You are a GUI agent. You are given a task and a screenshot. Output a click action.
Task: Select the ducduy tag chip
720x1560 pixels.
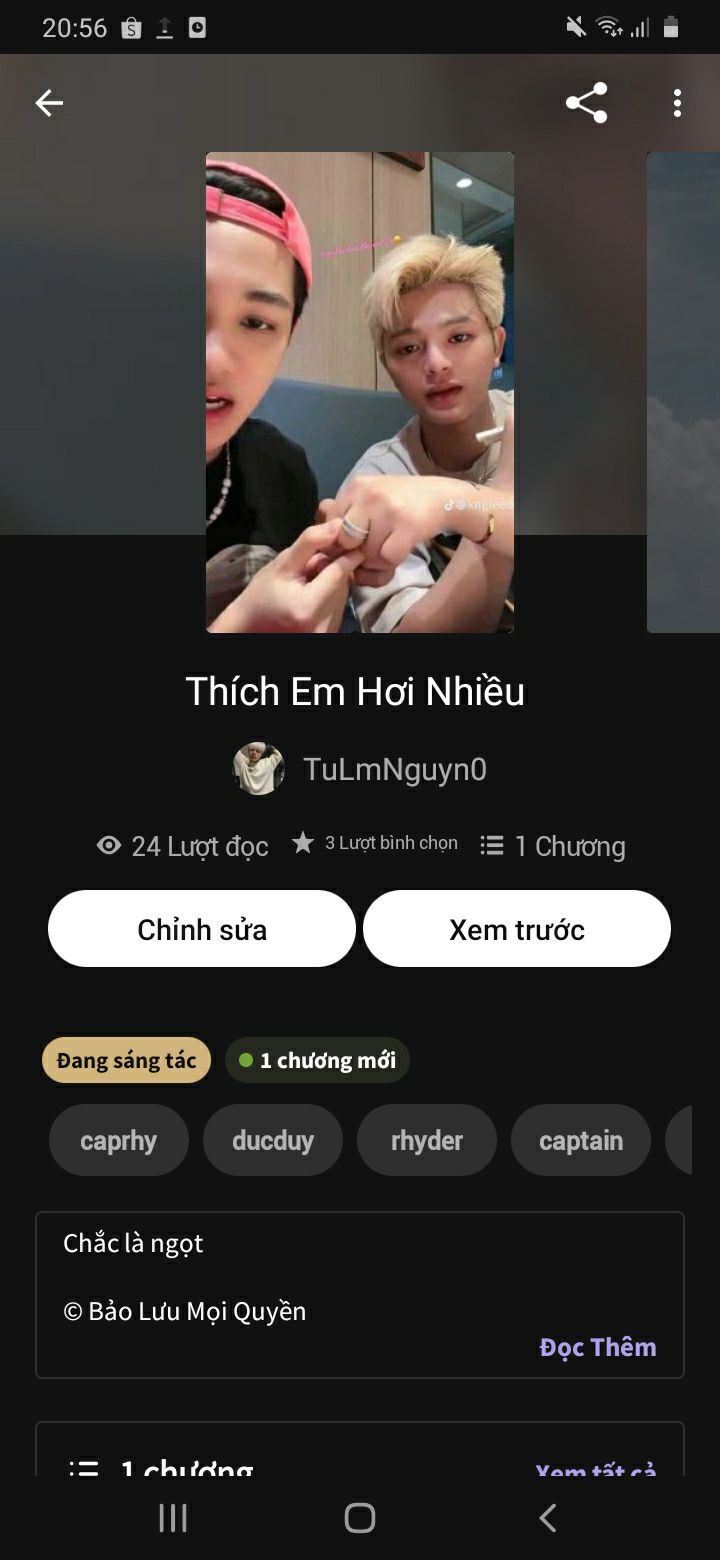click(x=272, y=1140)
